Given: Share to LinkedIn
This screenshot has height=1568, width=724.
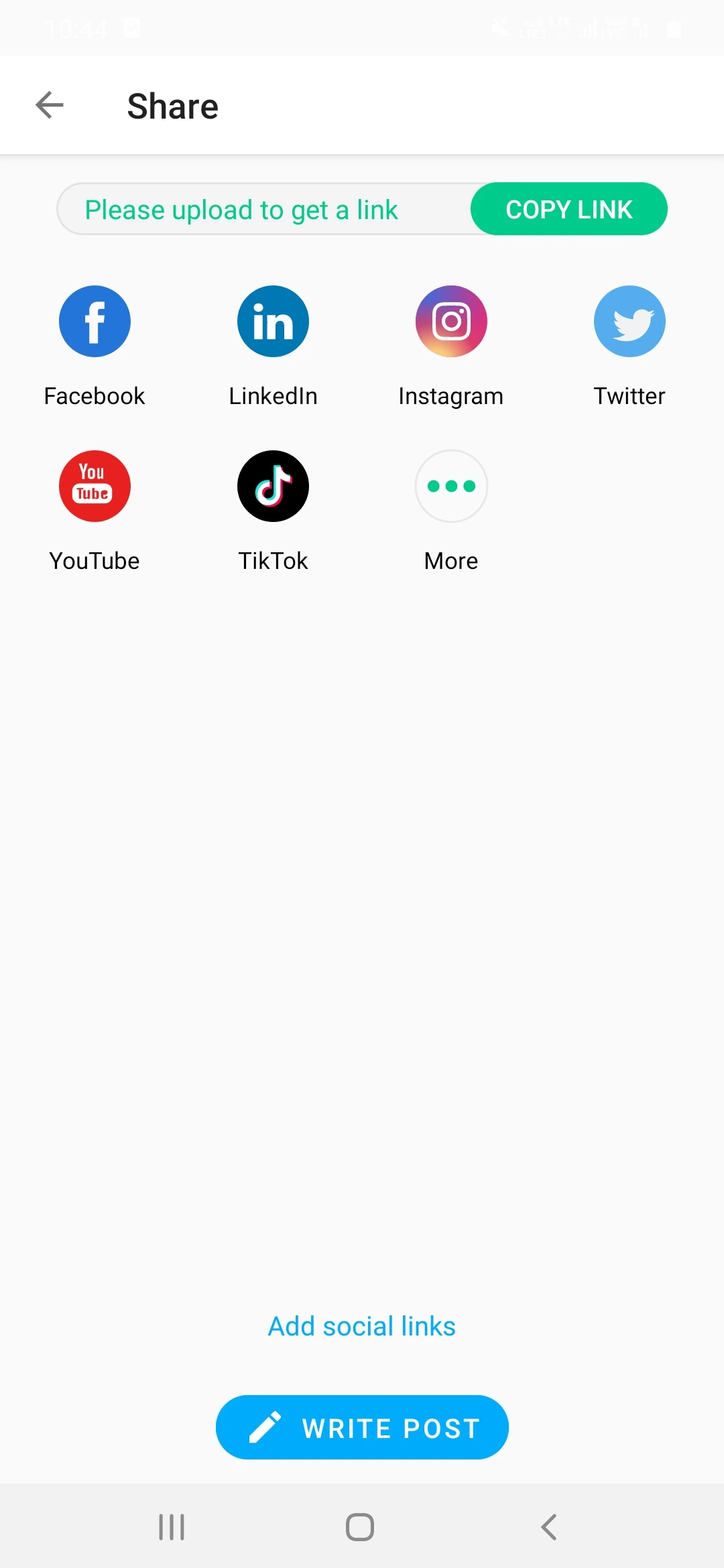Looking at the screenshot, I should point(273,322).
